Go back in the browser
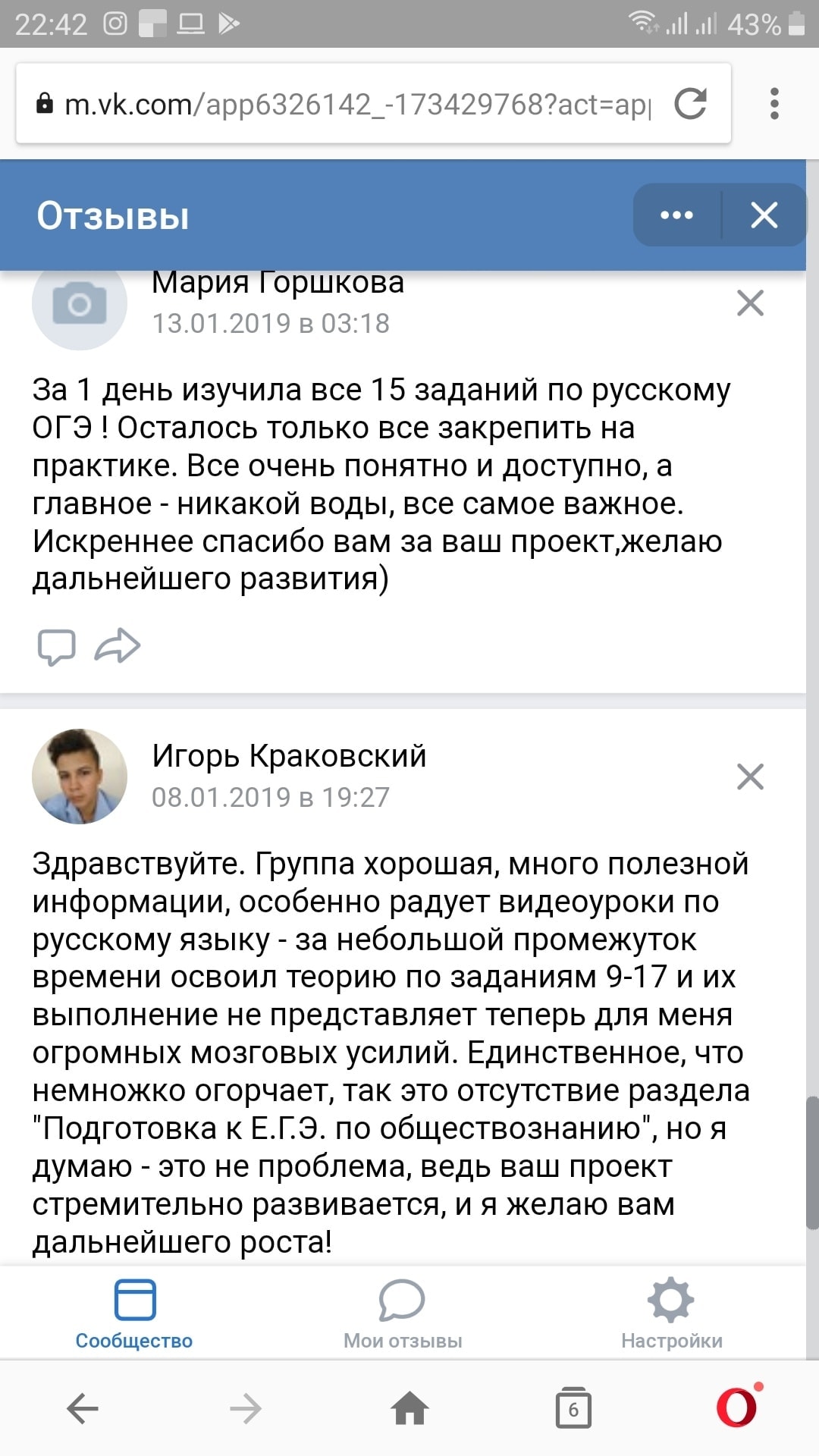Image resolution: width=819 pixels, height=1456 pixels. pyautogui.click(x=83, y=1409)
